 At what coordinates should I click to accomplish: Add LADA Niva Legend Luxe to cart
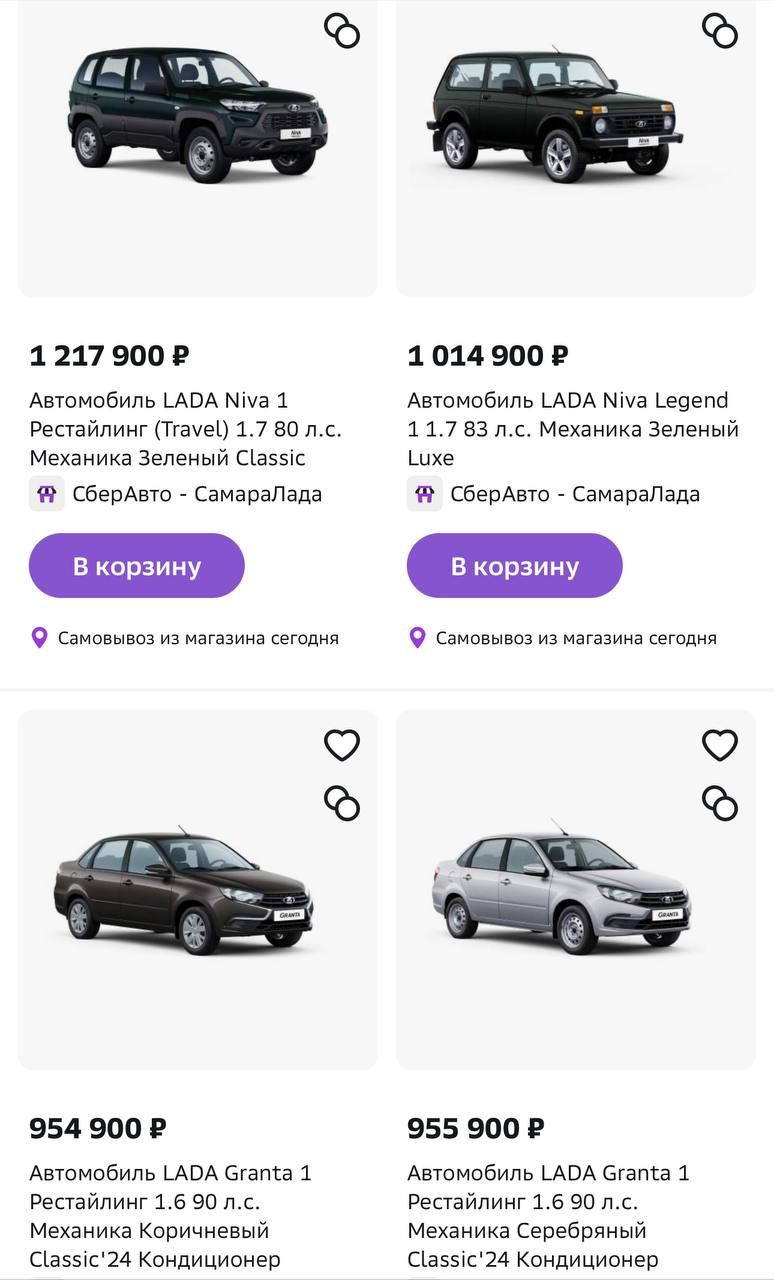(x=514, y=566)
